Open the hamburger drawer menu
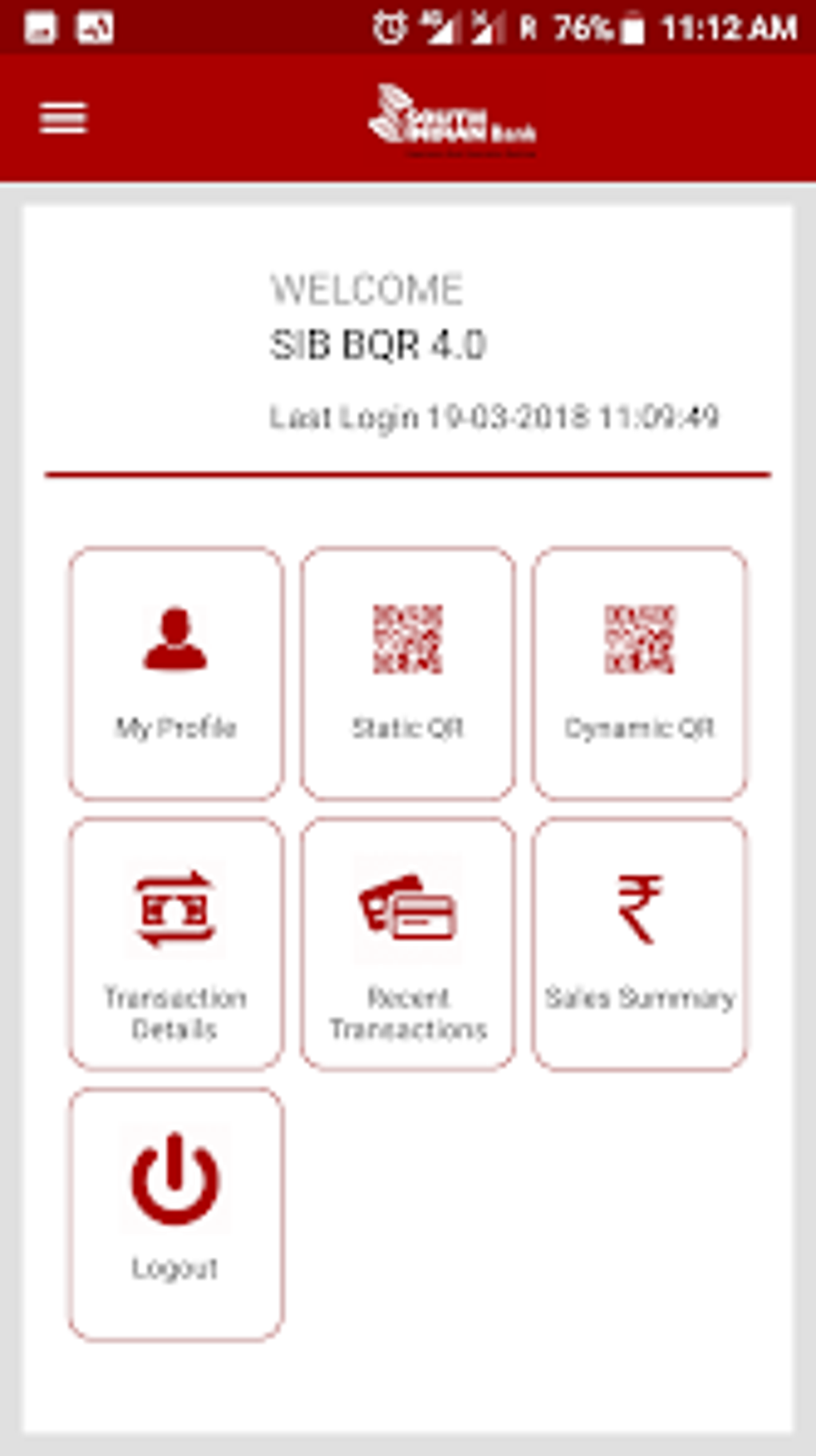This screenshot has width=816, height=1456. (x=63, y=118)
